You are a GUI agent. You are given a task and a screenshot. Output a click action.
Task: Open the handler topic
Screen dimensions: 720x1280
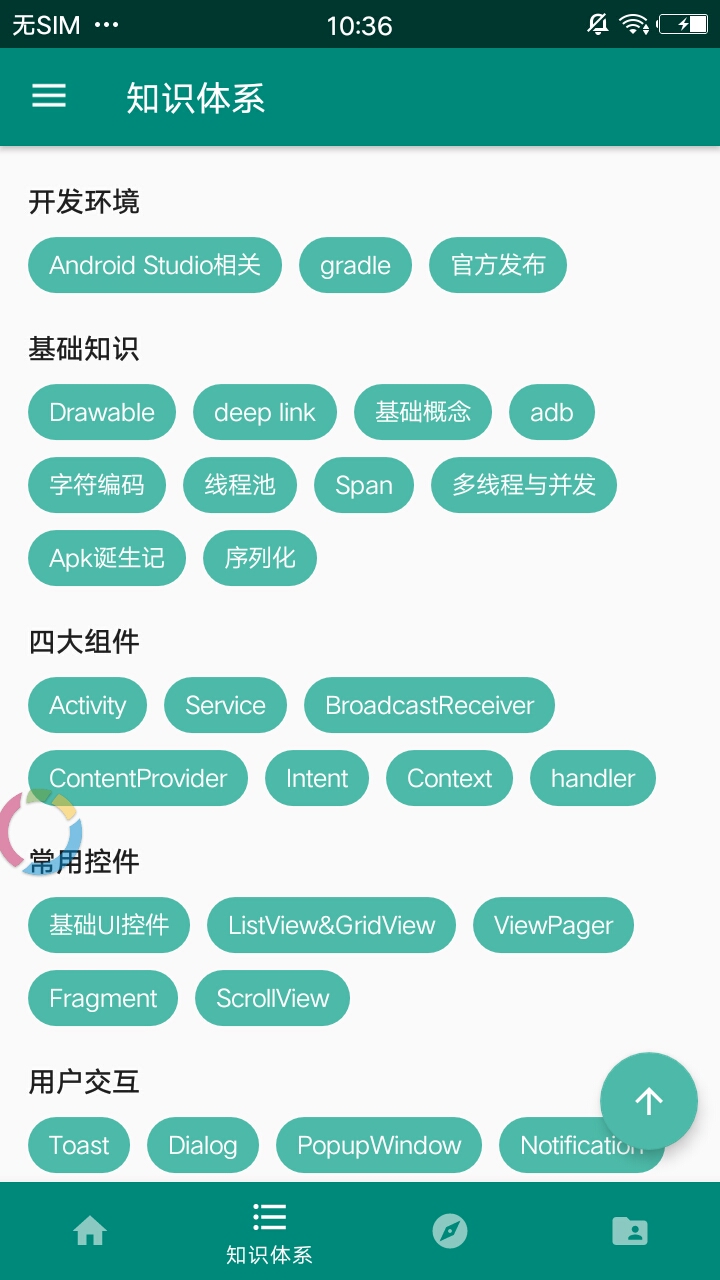(593, 778)
